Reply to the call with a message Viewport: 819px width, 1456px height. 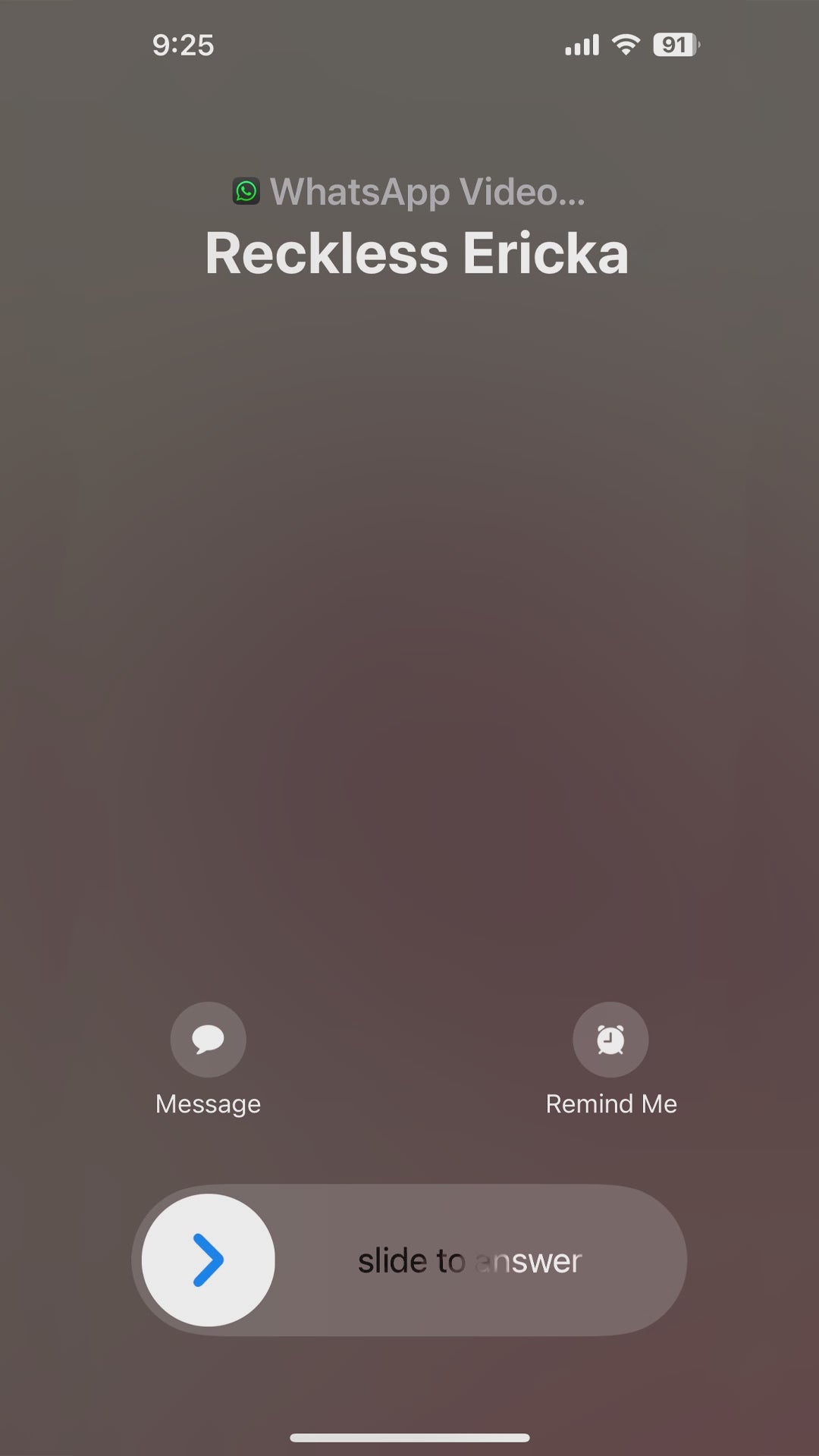coord(208,1040)
